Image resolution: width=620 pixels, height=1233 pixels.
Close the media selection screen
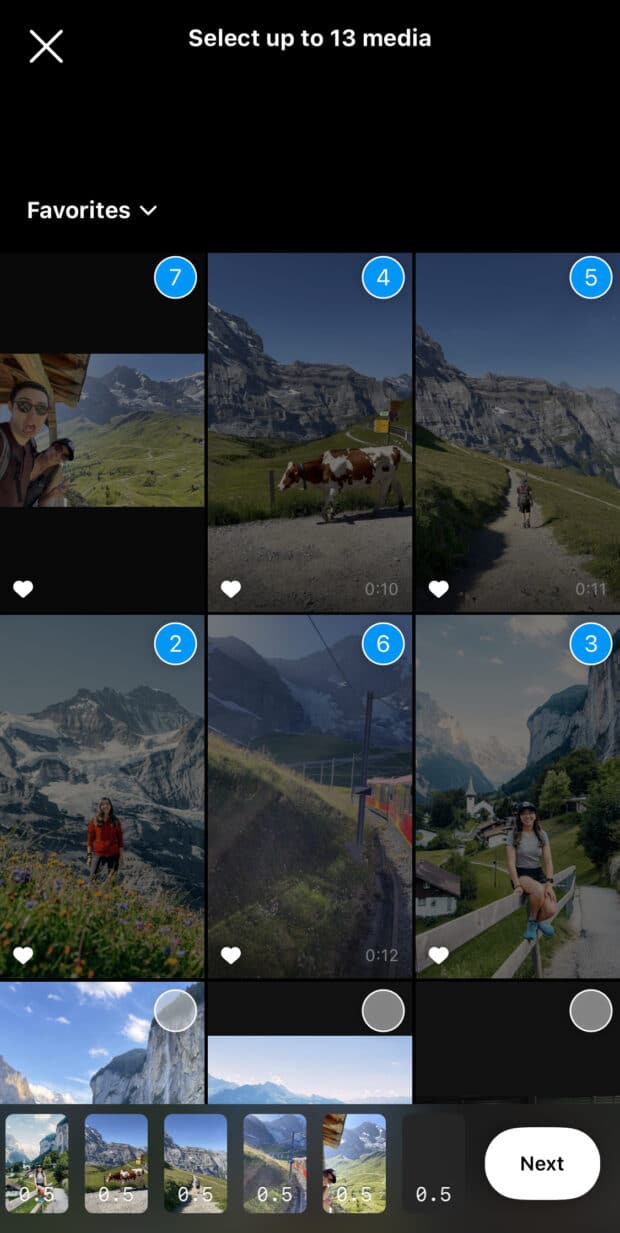(46, 46)
